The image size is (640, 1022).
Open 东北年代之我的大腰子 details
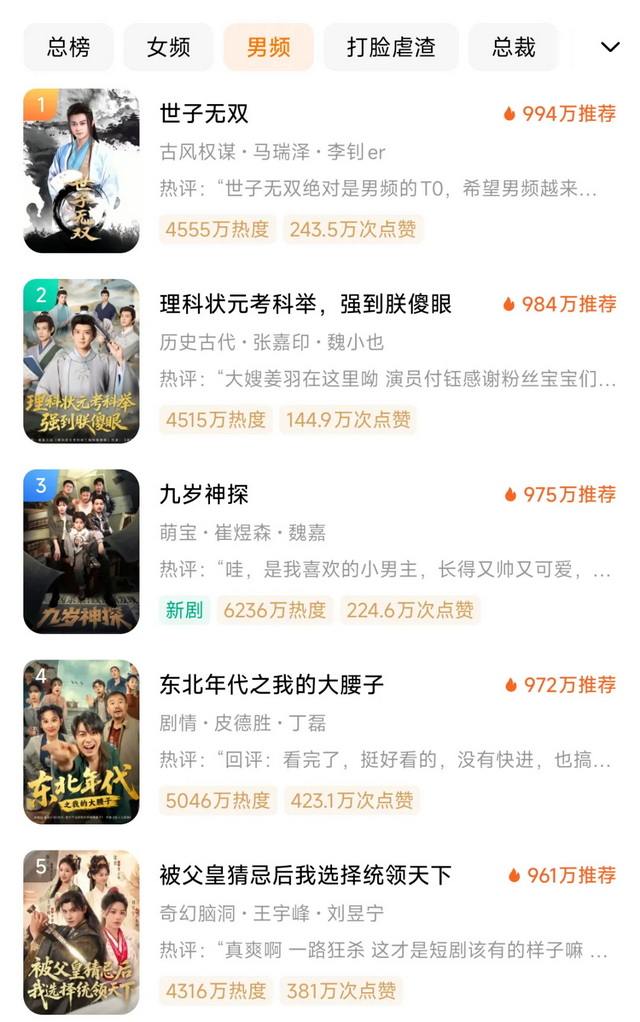tap(271, 685)
